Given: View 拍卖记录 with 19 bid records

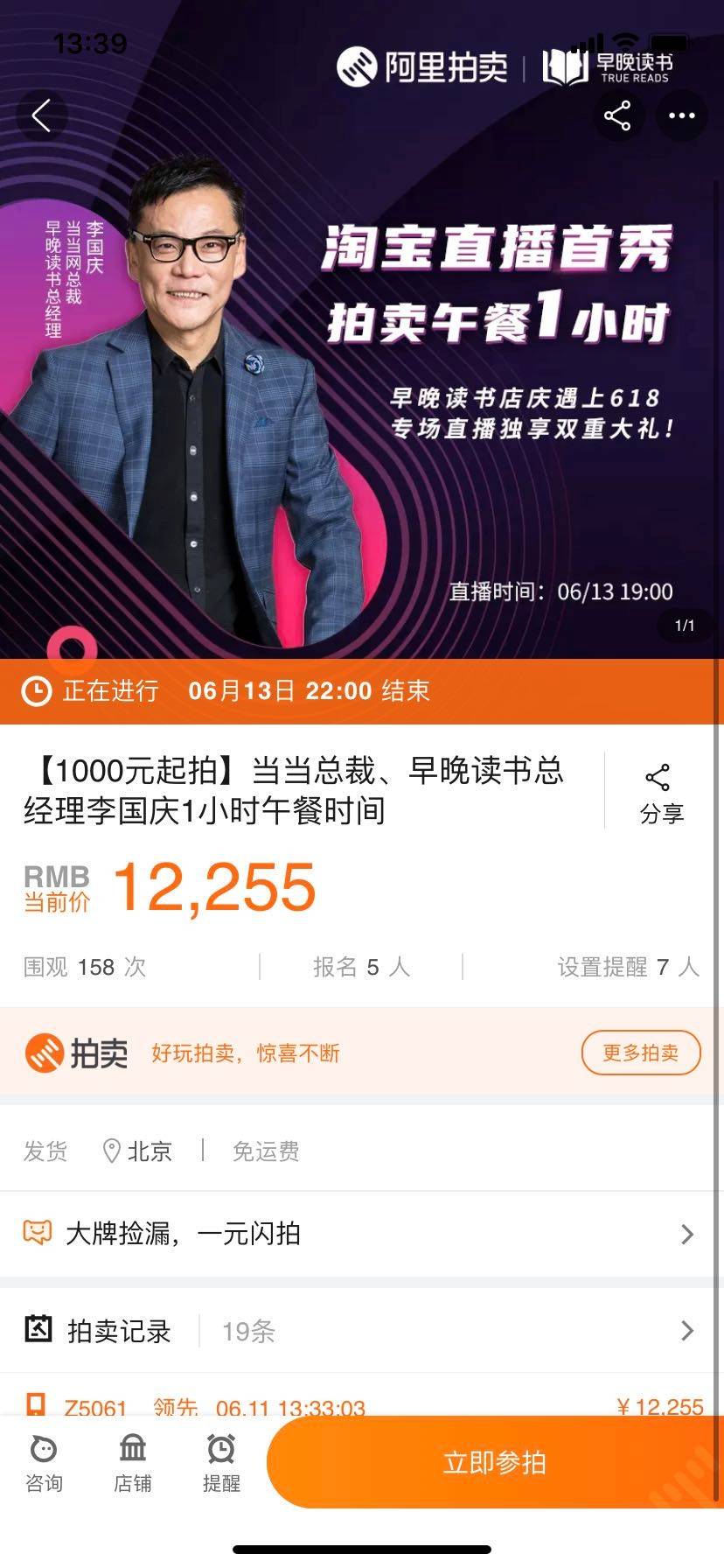Looking at the screenshot, I should (362, 1331).
